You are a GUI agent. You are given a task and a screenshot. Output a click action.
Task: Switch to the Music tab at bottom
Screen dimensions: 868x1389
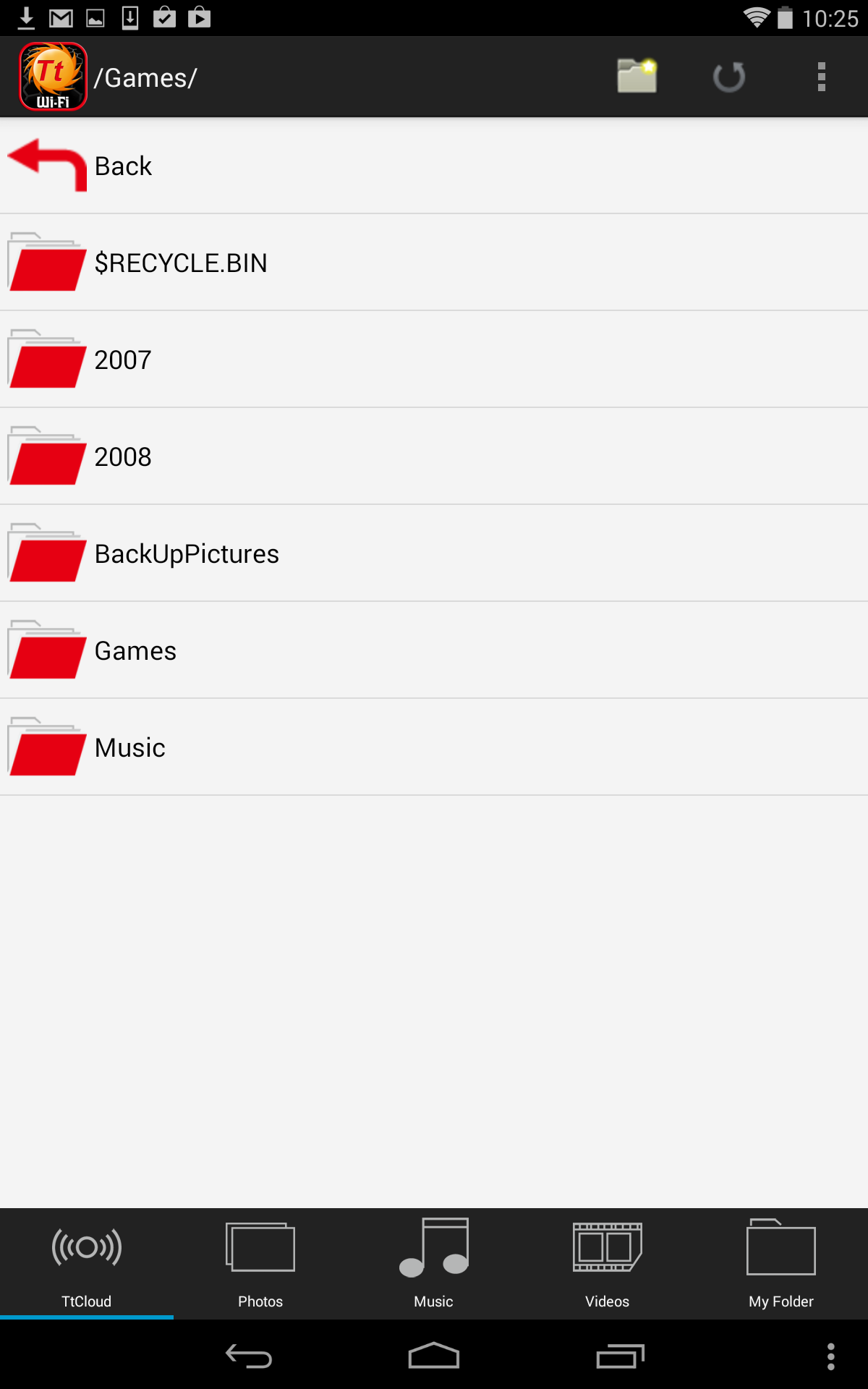click(x=434, y=1264)
